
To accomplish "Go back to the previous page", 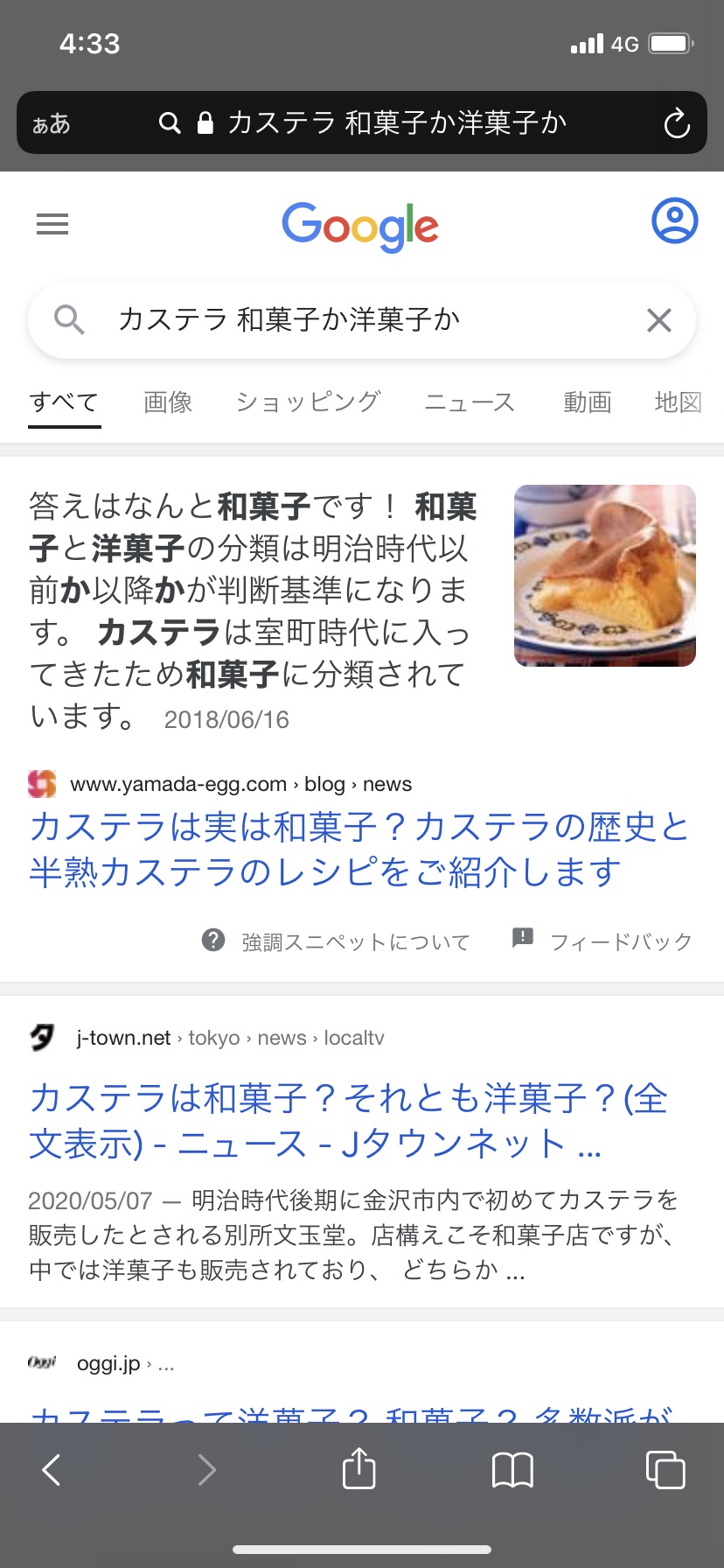I will [x=52, y=1469].
